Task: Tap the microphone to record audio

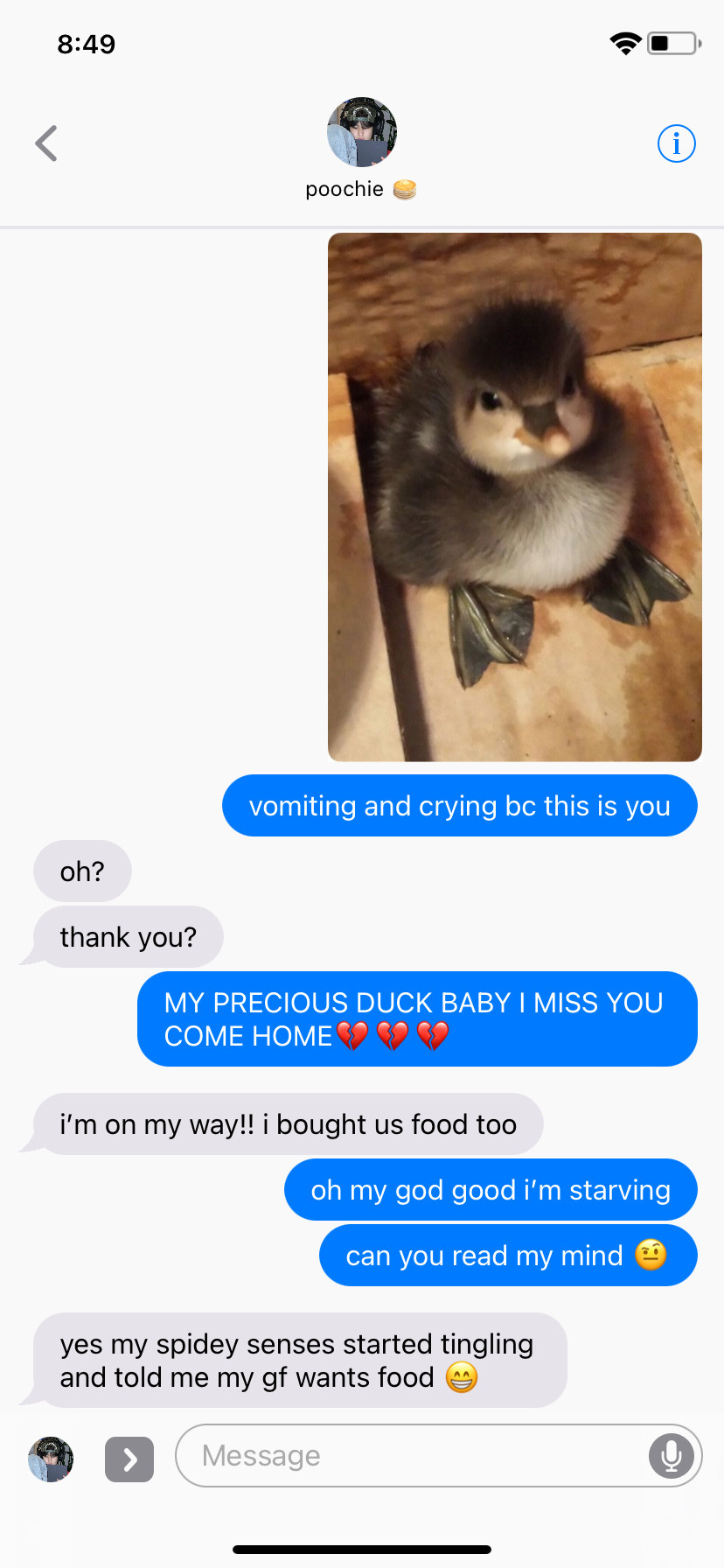Action: (x=671, y=1455)
